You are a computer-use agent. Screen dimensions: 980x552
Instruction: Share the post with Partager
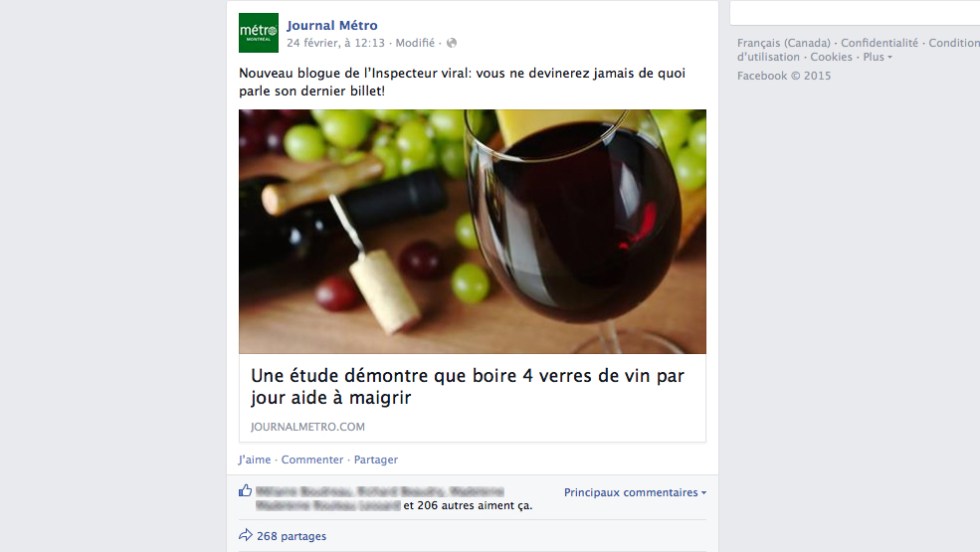click(376, 460)
